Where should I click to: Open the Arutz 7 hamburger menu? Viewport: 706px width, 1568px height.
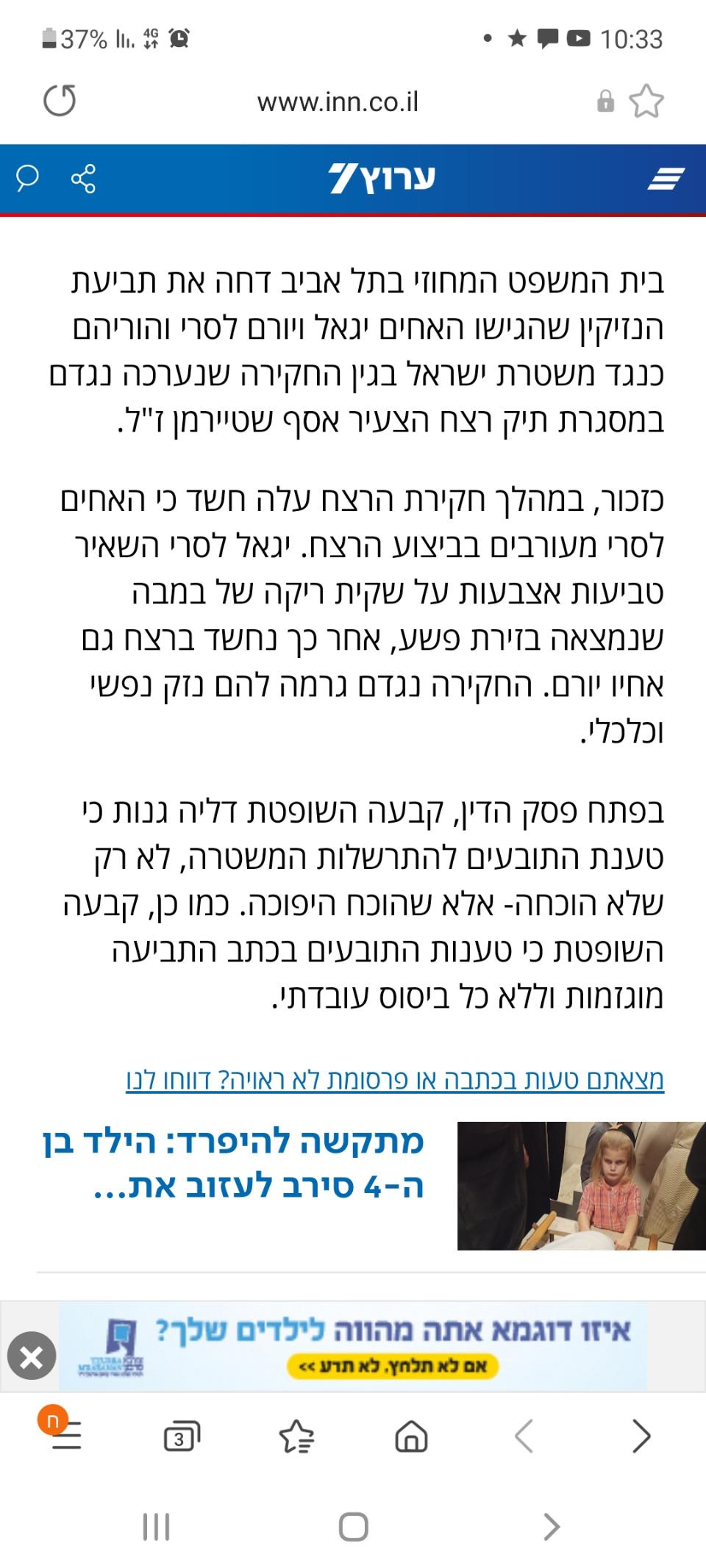[666, 179]
